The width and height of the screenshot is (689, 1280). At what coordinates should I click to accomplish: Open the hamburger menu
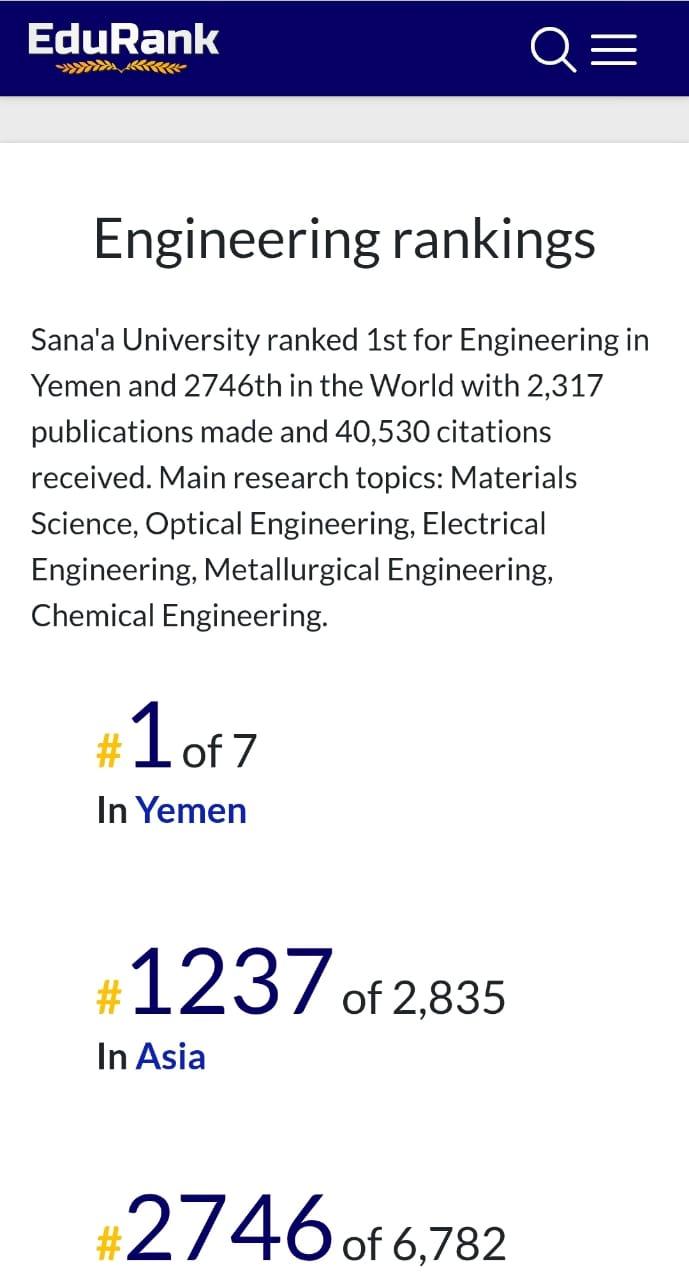point(614,49)
